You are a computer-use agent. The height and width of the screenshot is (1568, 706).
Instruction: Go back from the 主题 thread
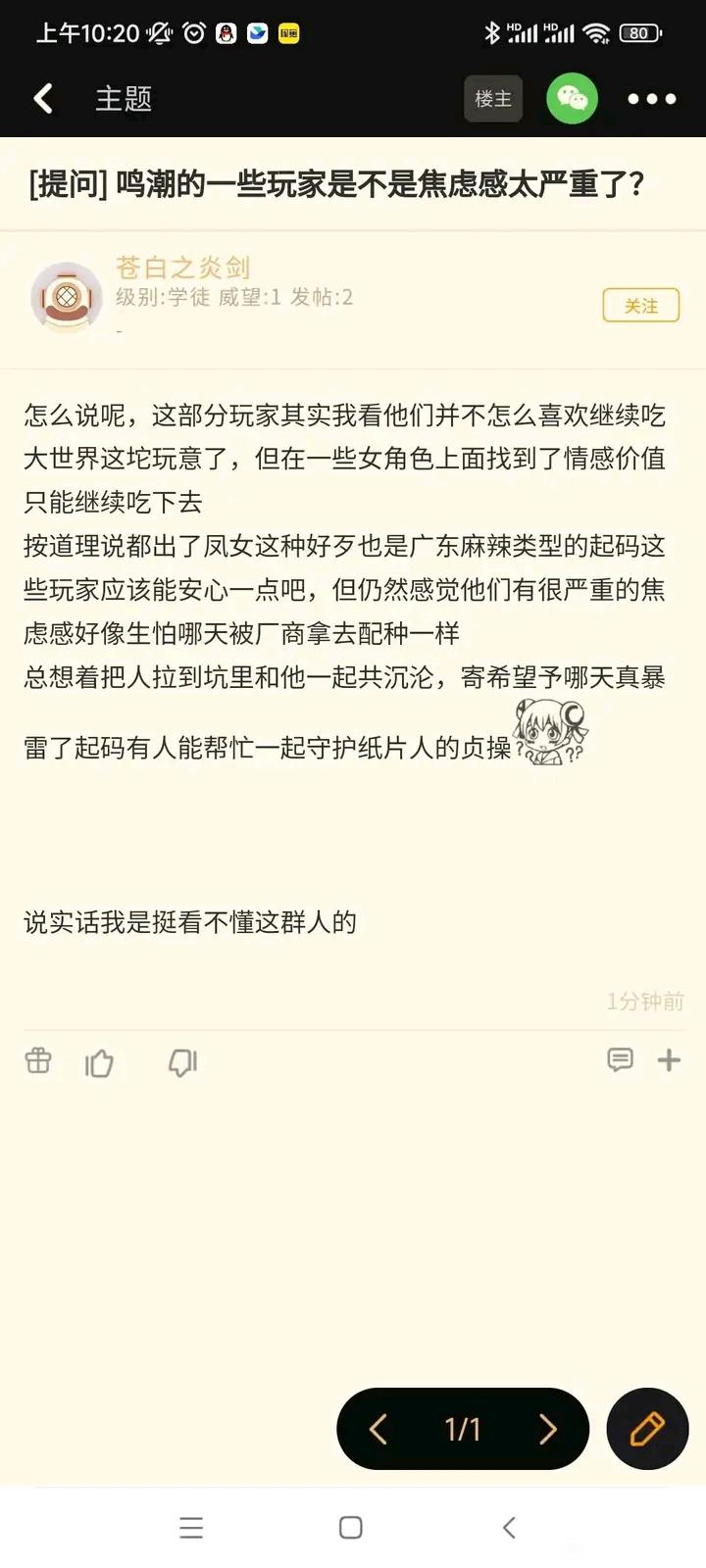click(x=43, y=98)
